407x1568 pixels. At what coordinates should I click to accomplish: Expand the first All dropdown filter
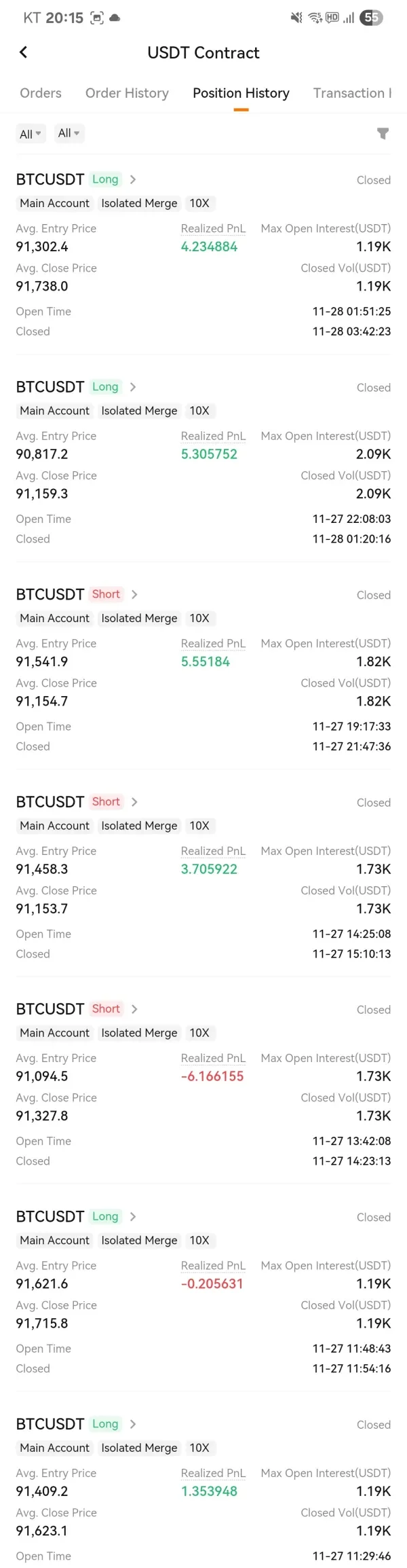(30, 134)
